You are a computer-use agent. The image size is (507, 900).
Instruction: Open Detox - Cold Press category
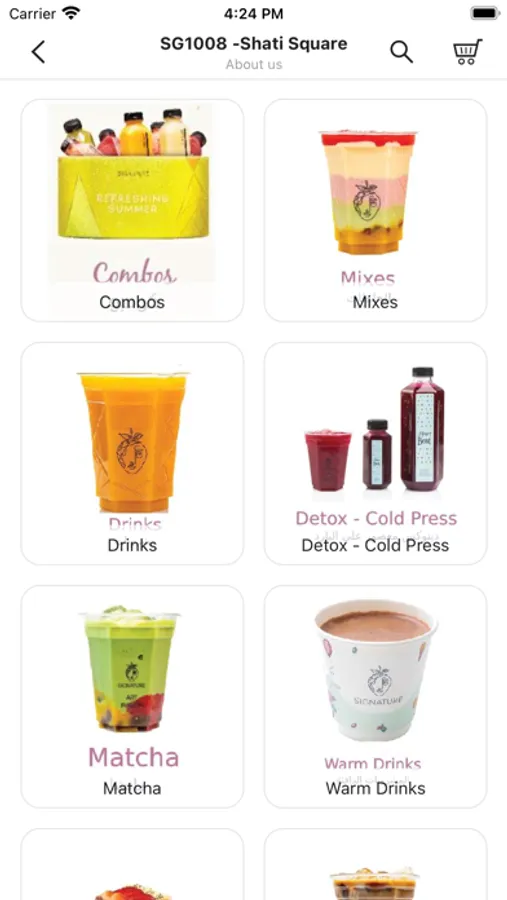[x=376, y=453]
